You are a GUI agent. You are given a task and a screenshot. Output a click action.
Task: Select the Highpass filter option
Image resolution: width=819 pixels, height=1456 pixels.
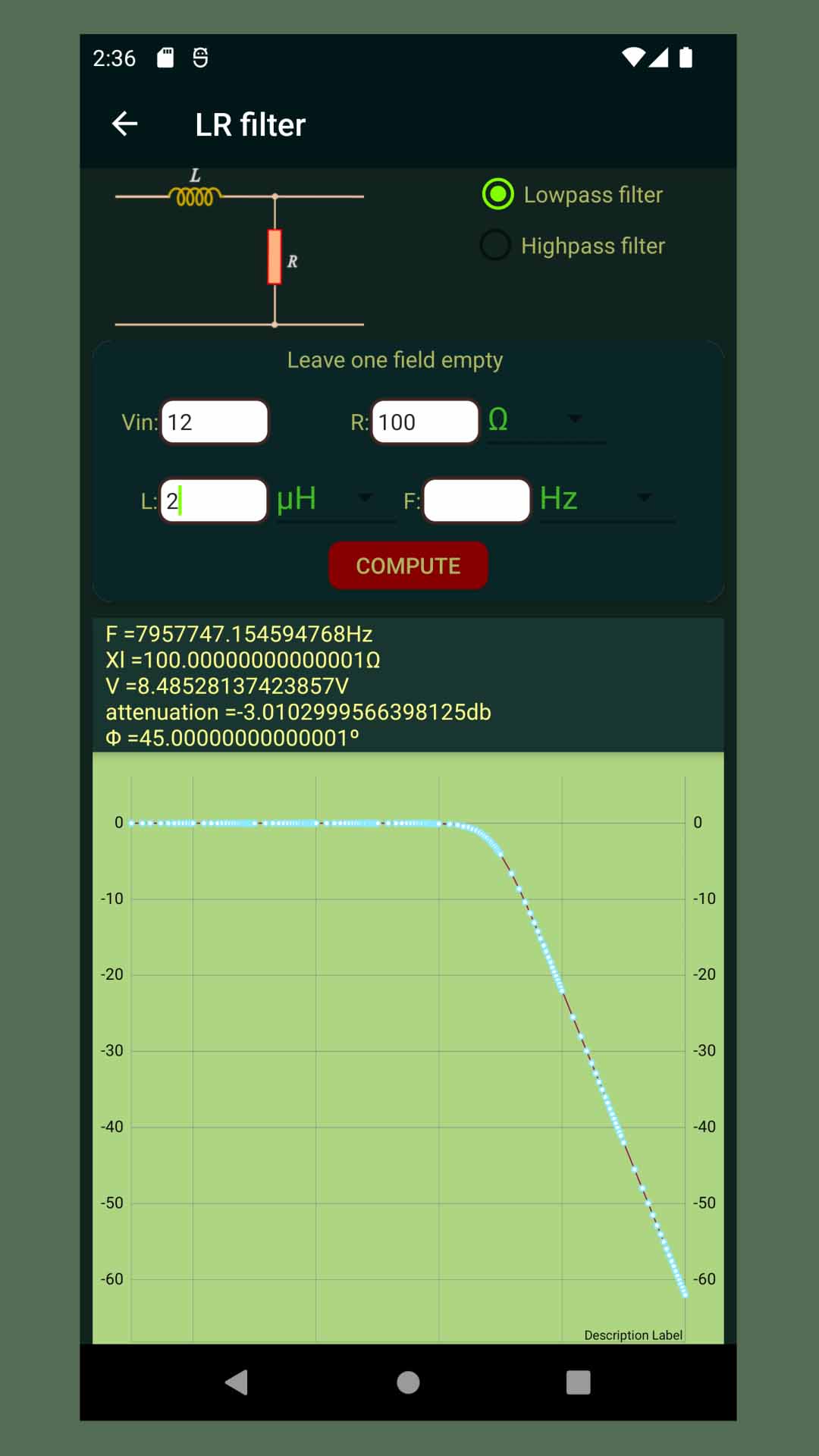tap(573, 245)
